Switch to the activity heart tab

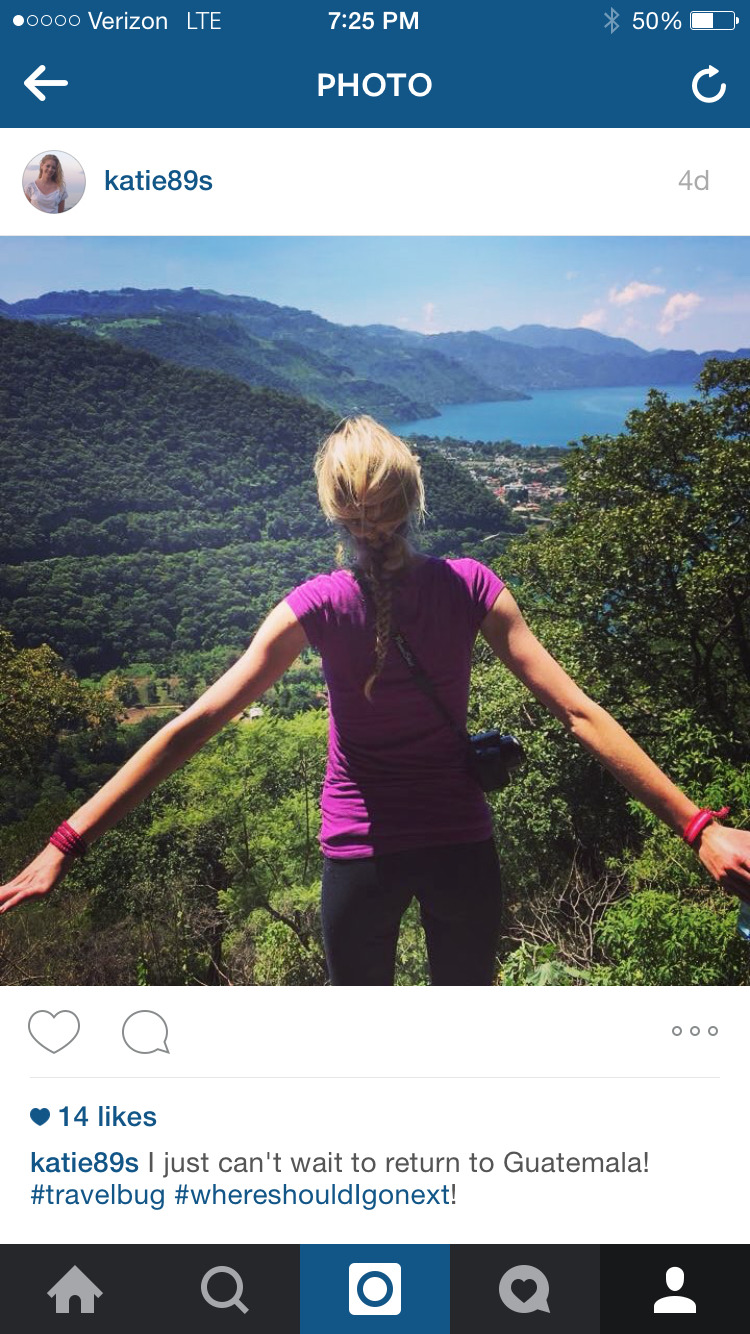pyautogui.click(x=524, y=1289)
